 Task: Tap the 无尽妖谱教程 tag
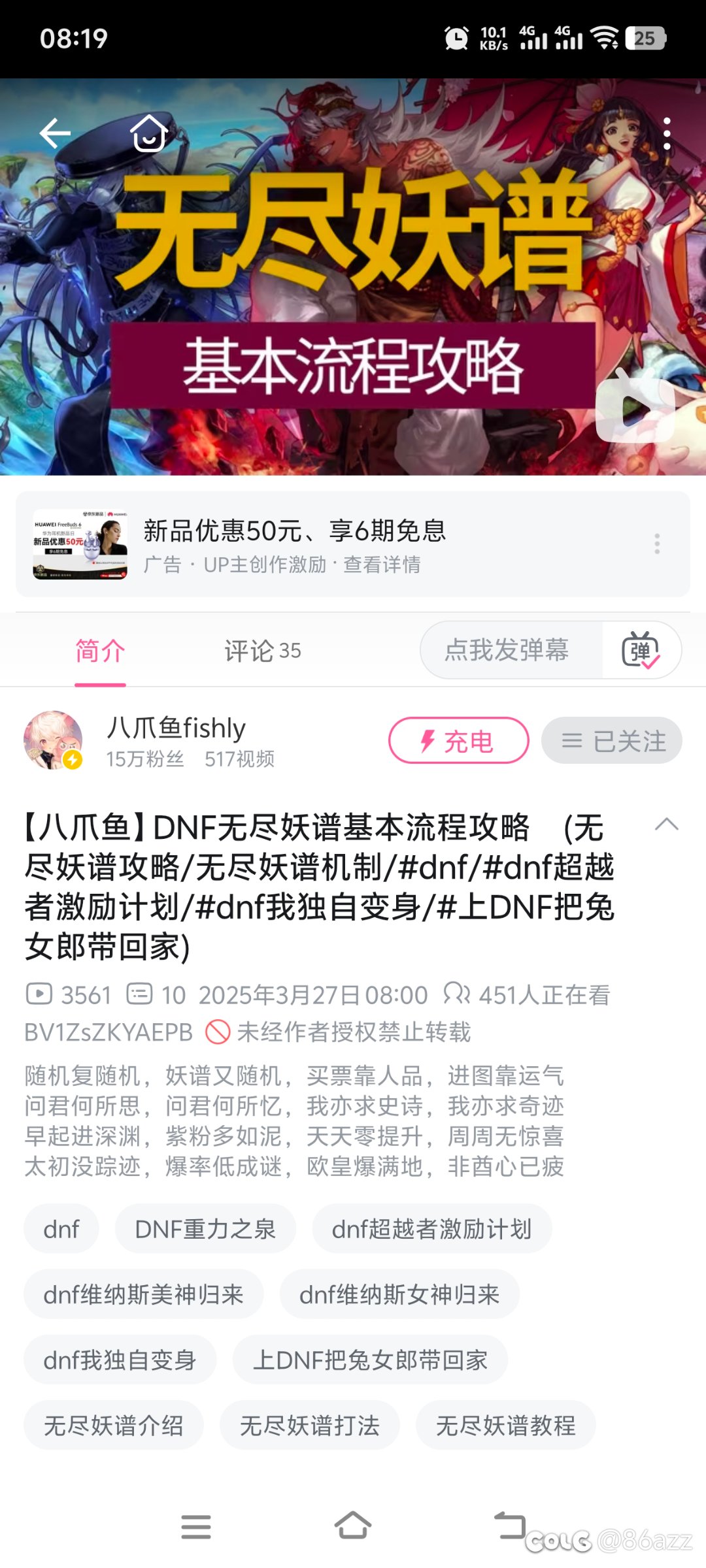point(506,1425)
